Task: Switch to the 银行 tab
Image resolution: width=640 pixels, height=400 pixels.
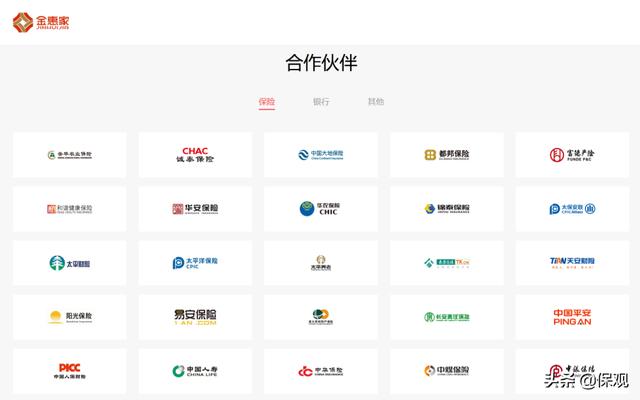Action: [321, 102]
